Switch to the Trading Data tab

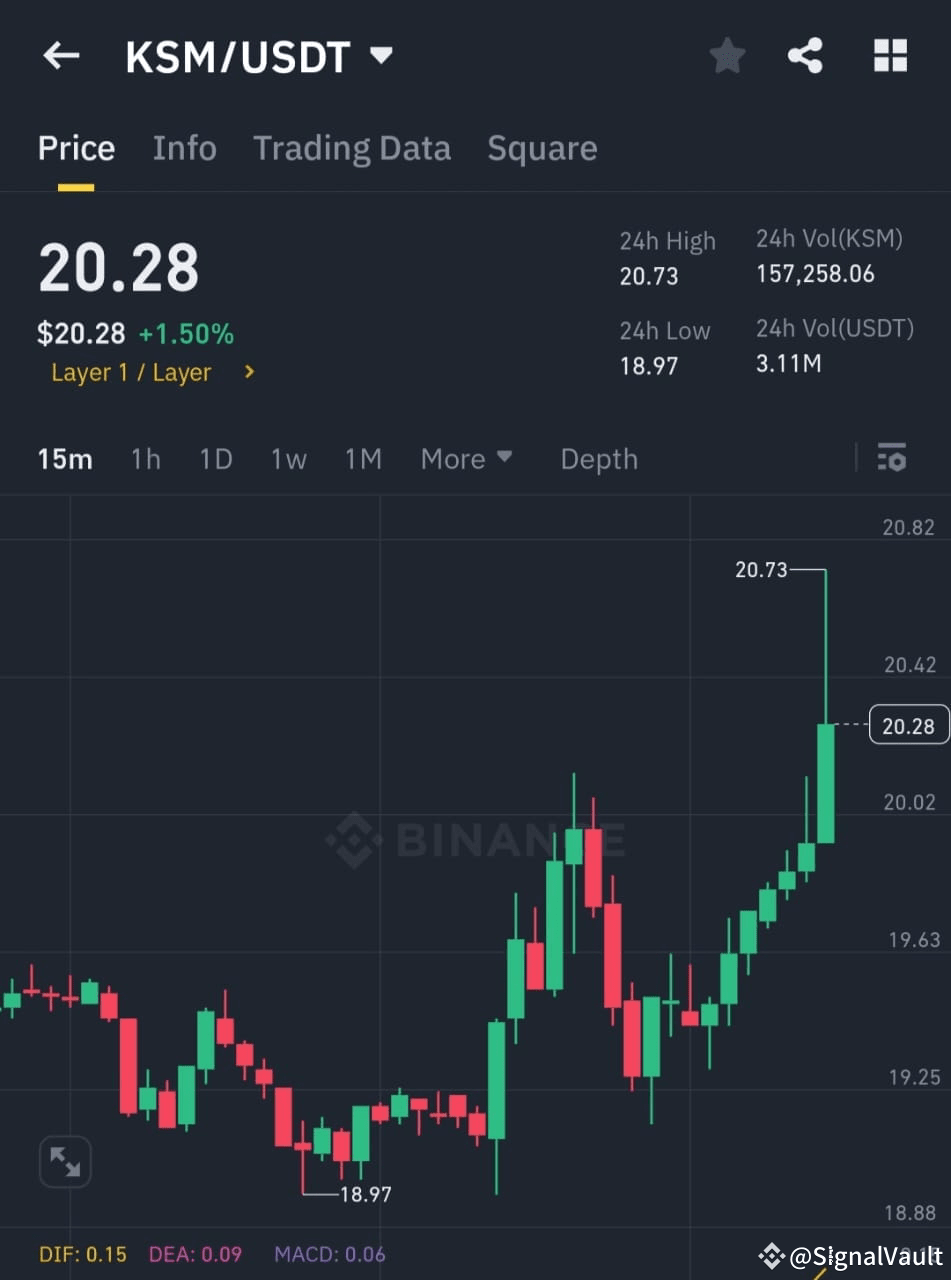tap(352, 147)
